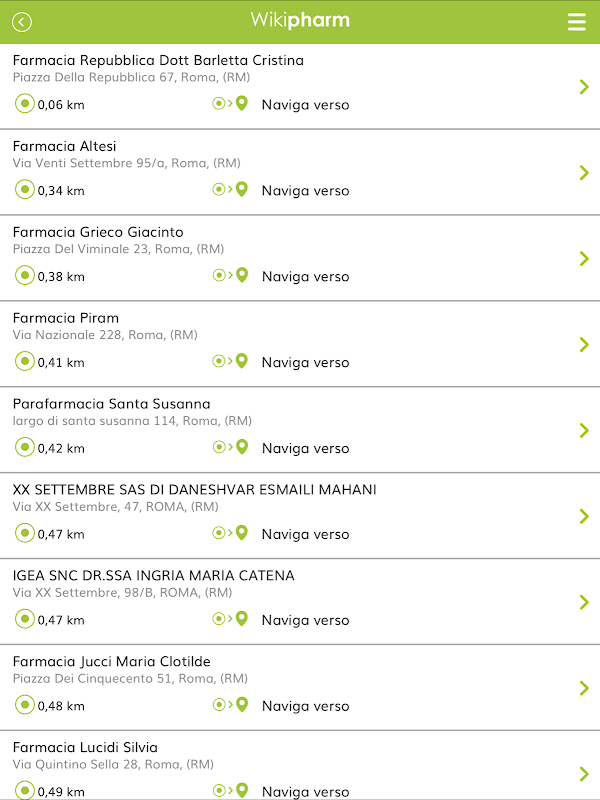Open IGEA SNC DR.SSA INGRIA MARIA CATENA
The width and height of the screenshot is (600, 800).
pyautogui.click(x=300, y=602)
